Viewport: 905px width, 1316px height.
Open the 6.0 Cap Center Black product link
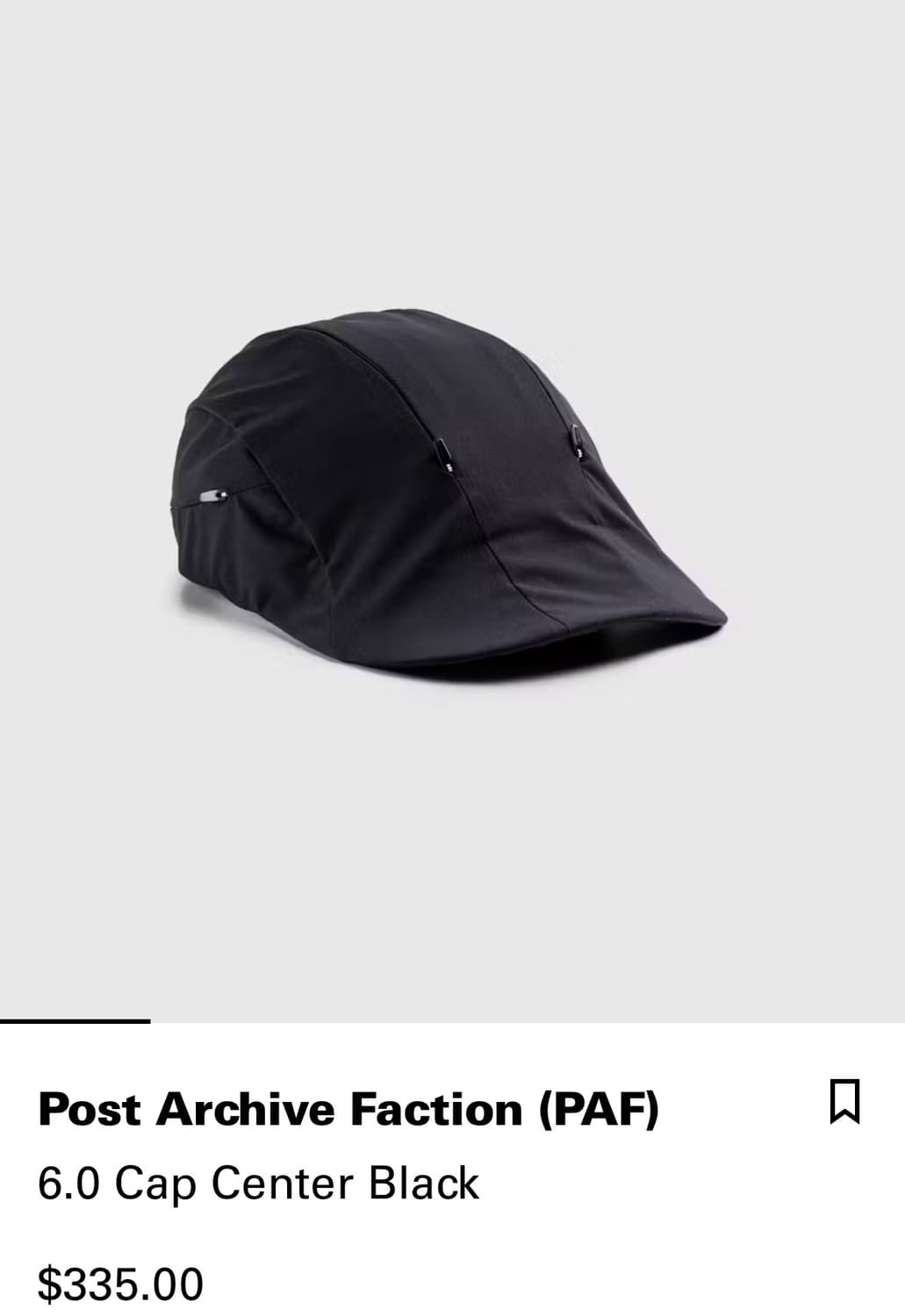(x=259, y=1183)
